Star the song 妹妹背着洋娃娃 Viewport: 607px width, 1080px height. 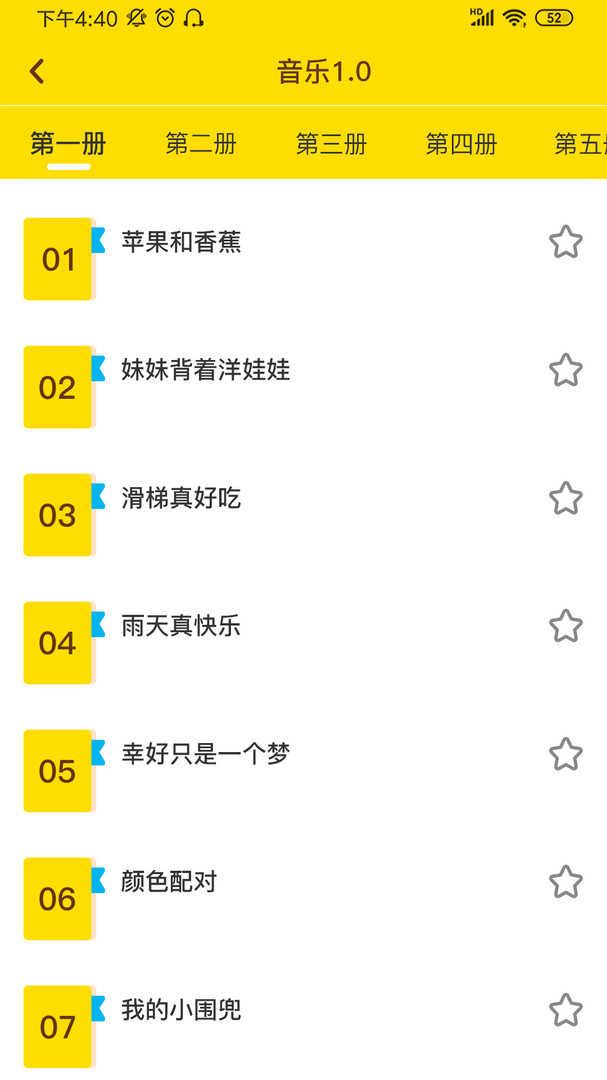[565, 370]
